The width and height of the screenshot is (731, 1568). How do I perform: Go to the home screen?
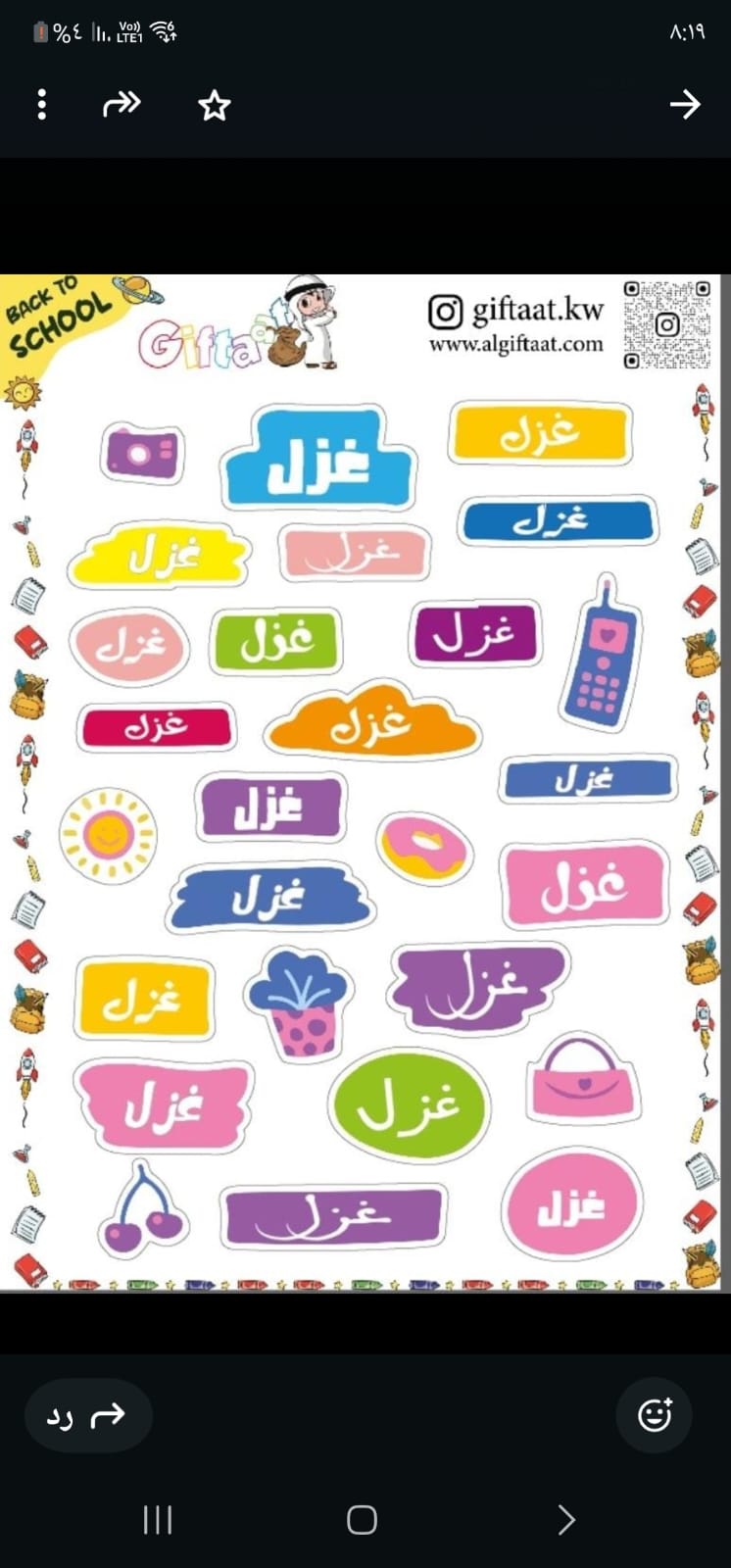point(362,1520)
